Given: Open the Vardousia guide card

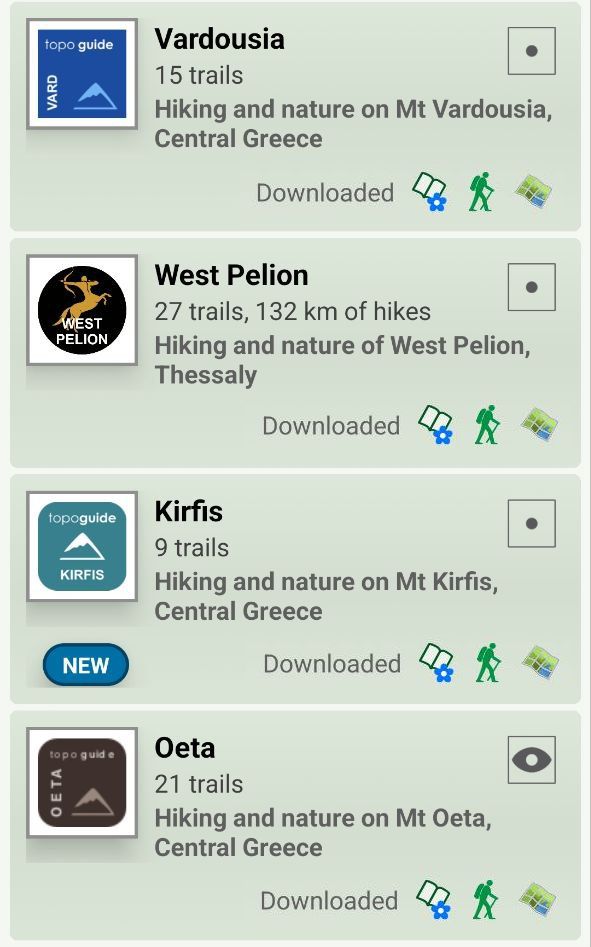Looking at the screenshot, I should (x=295, y=117).
